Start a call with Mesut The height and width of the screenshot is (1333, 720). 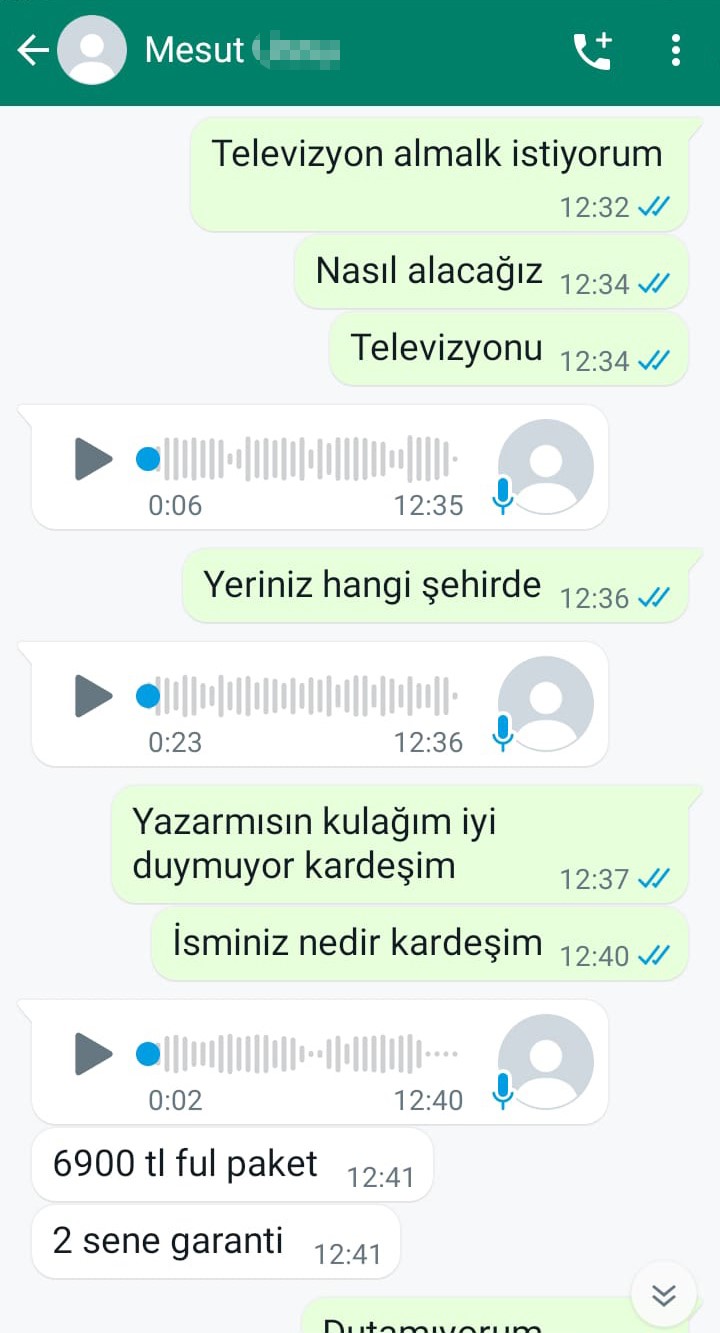point(592,51)
